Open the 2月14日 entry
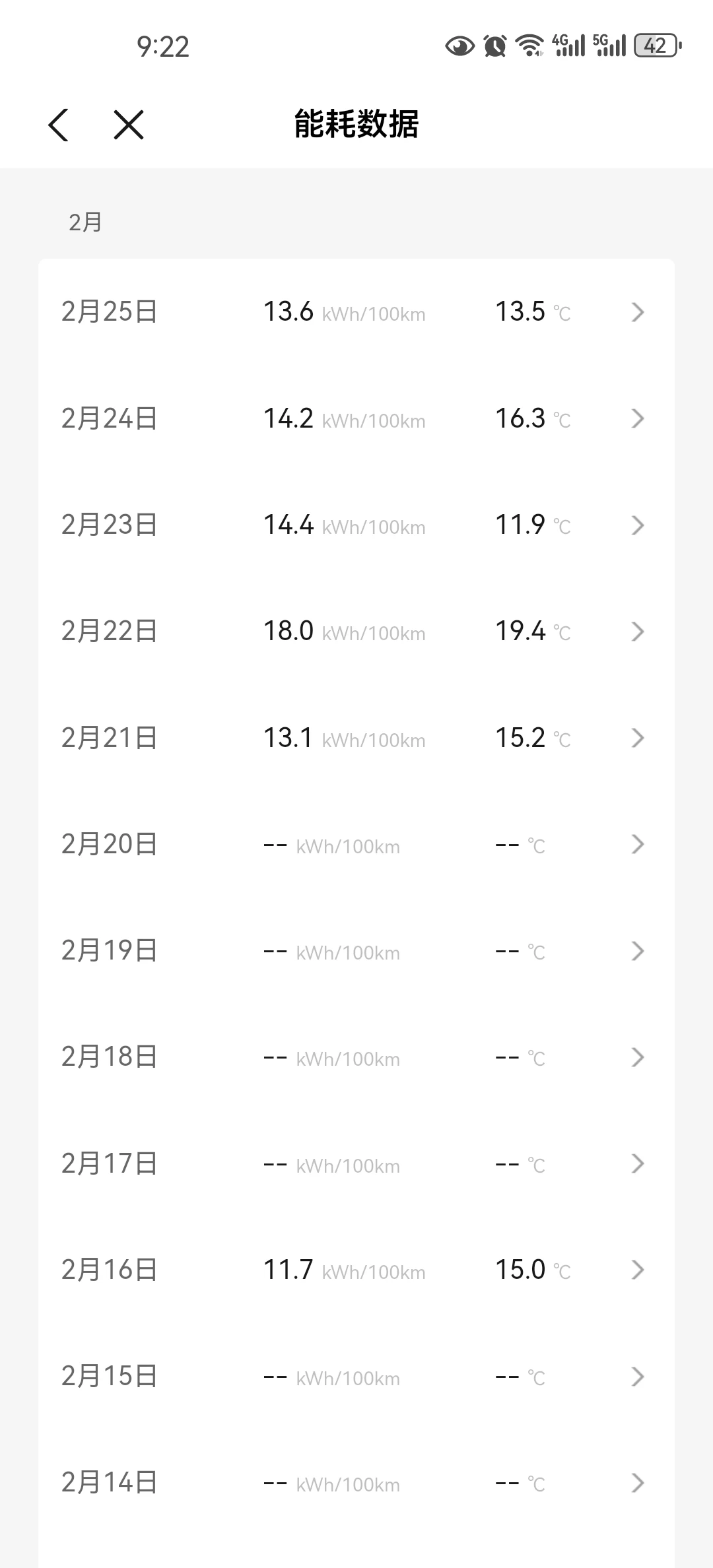713x1568 pixels. click(x=356, y=1483)
